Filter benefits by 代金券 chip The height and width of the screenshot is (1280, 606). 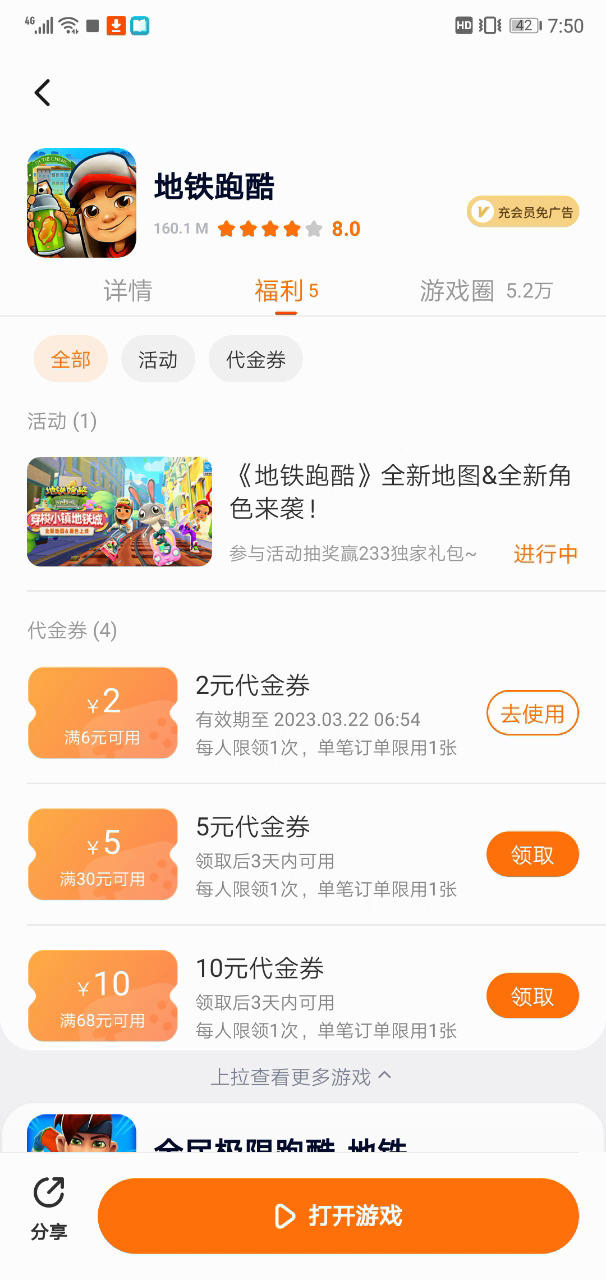[256, 359]
